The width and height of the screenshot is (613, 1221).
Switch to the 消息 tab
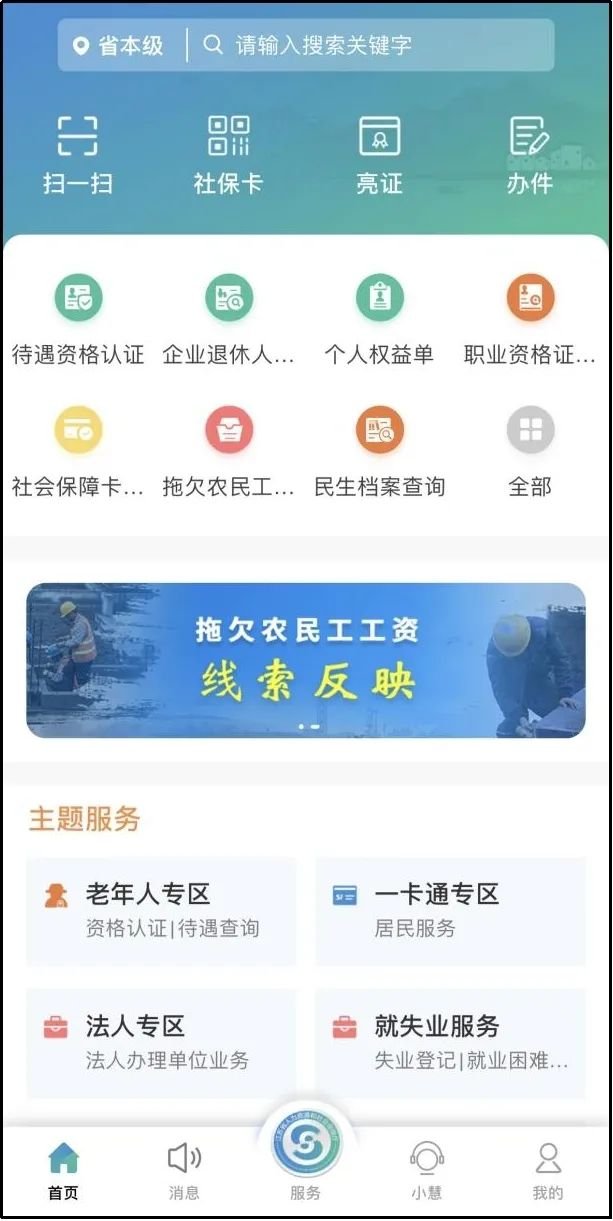pos(184,1171)
